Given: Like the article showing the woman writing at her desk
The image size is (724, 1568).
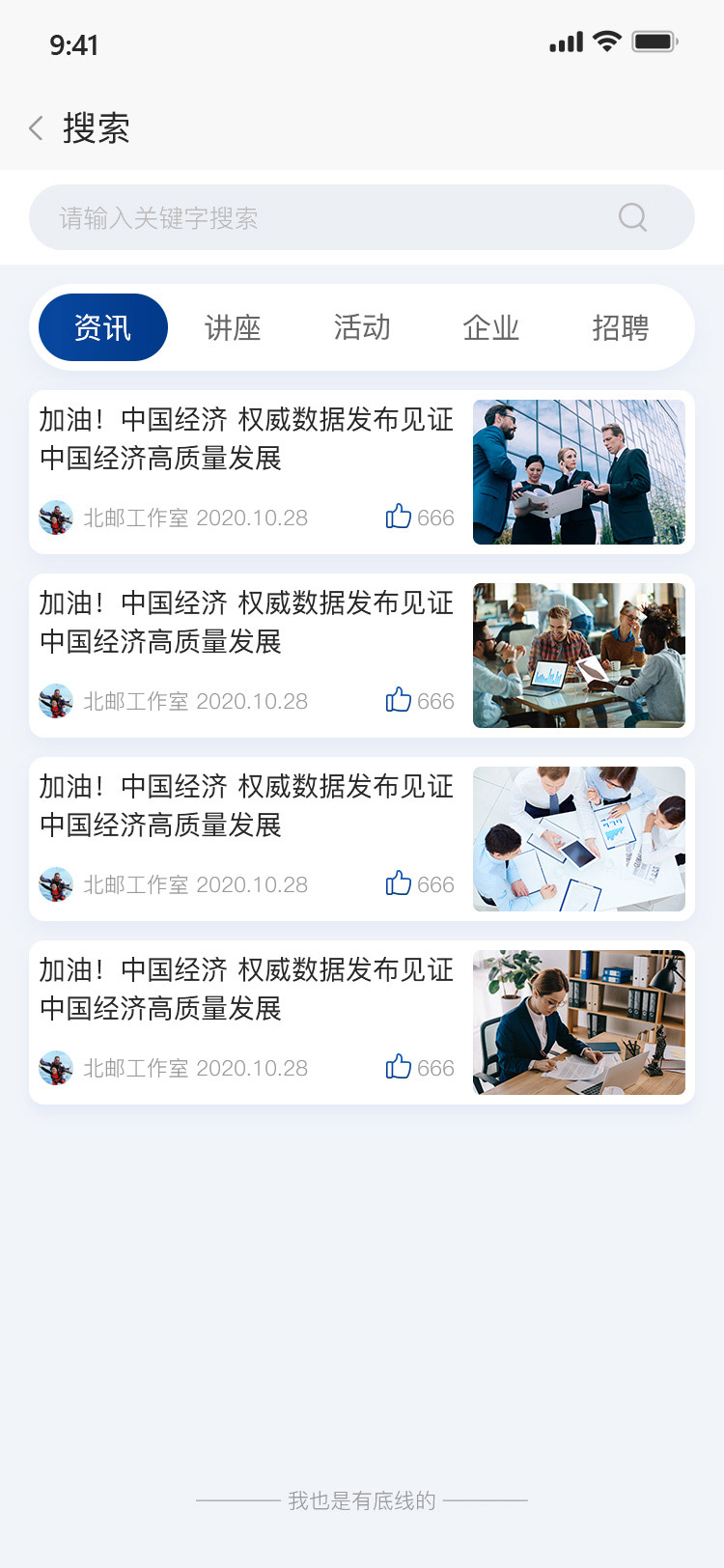Looking at the screenshot, I should [x=399, y=1067].
